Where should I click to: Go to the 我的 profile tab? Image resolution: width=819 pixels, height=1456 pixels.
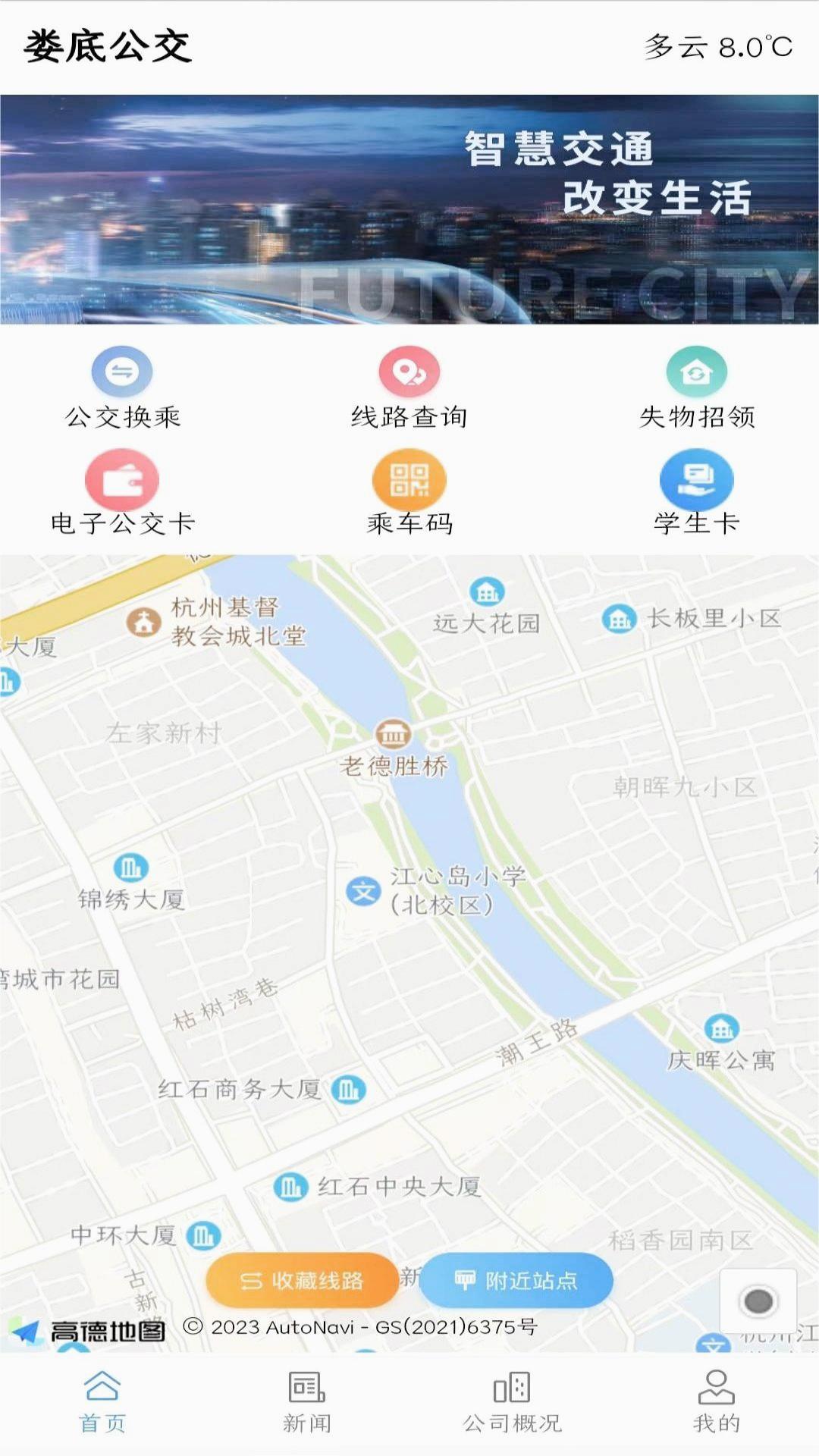(x=716, y=1401)
